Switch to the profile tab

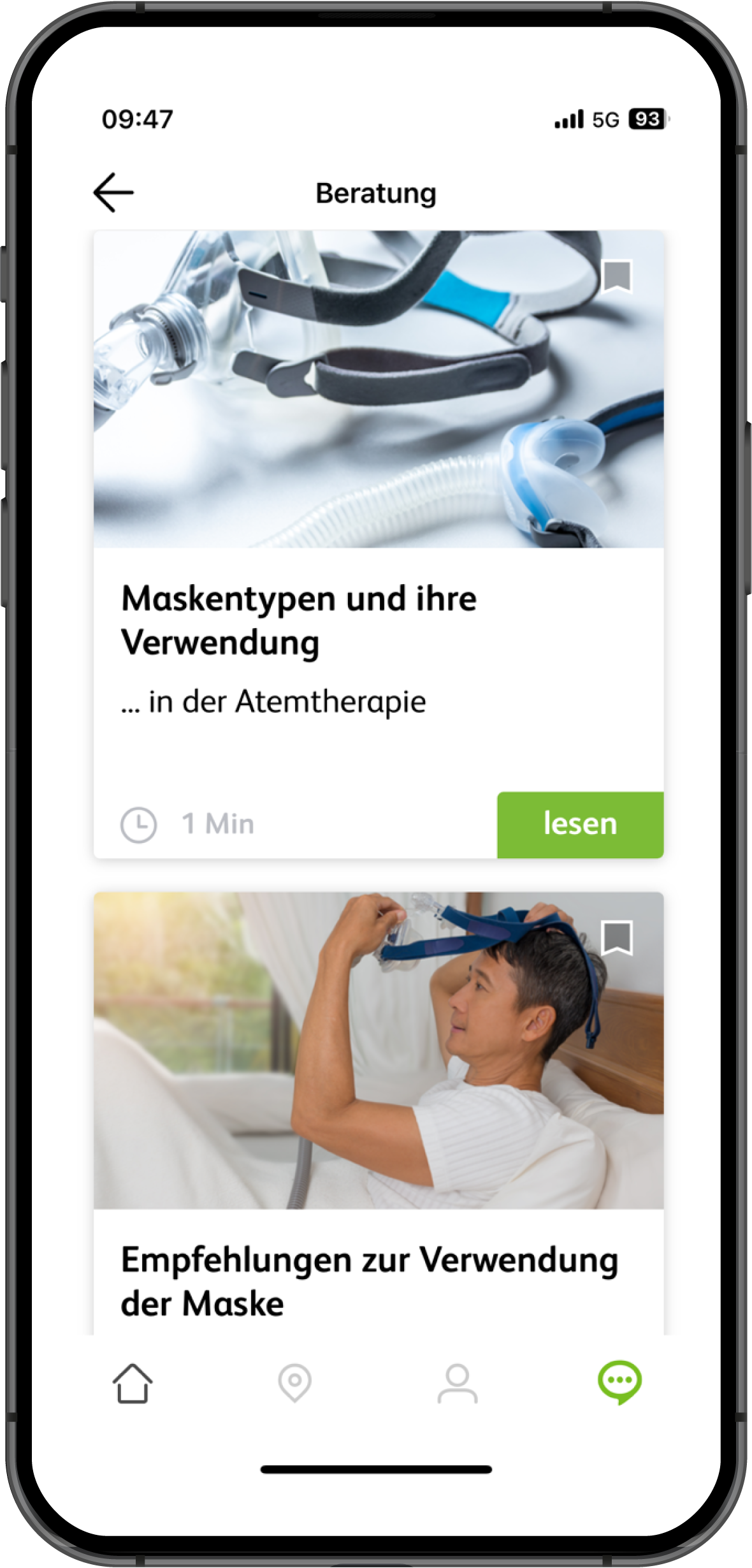pyautogui.click(x=457, y=1383)
